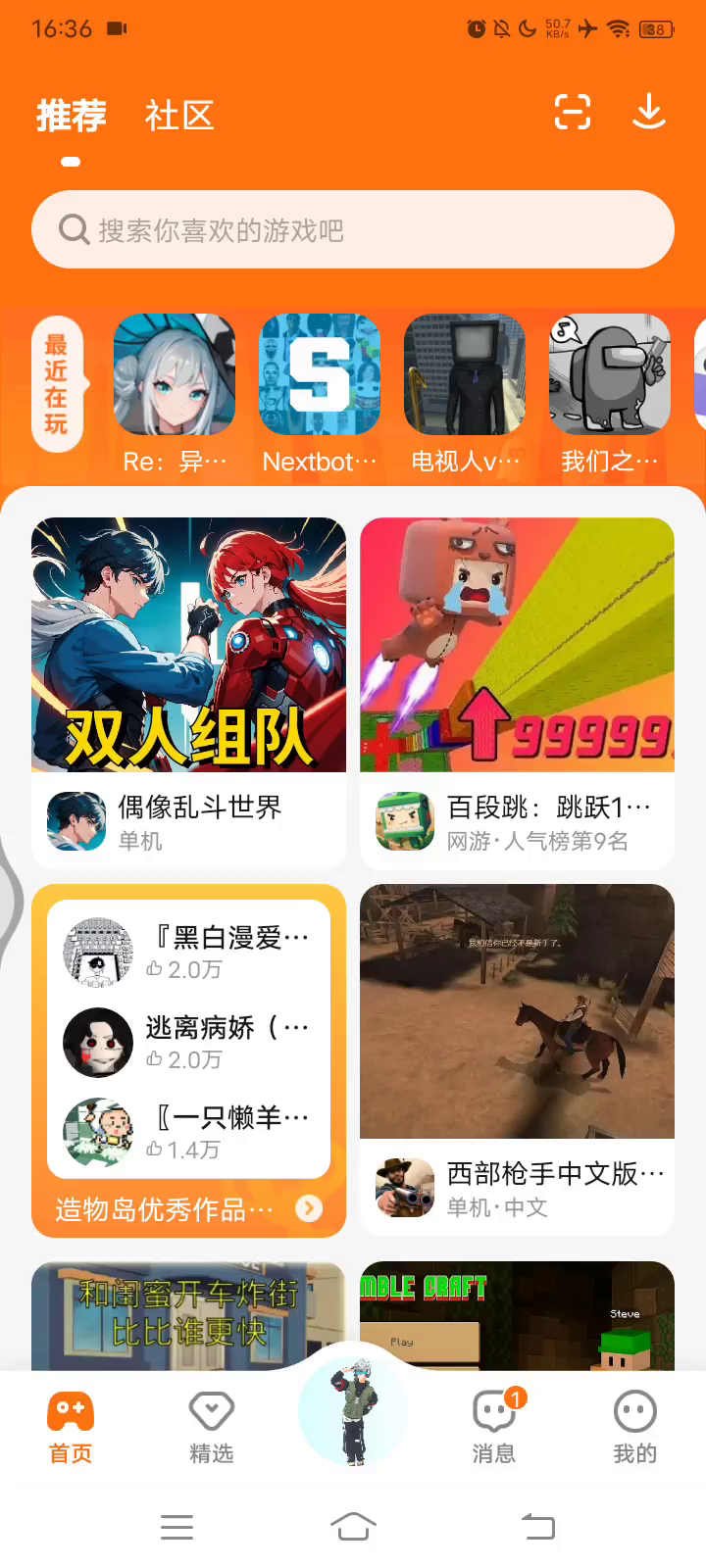
Task: Switch to the 社区 tab
Action: [178, 116]
